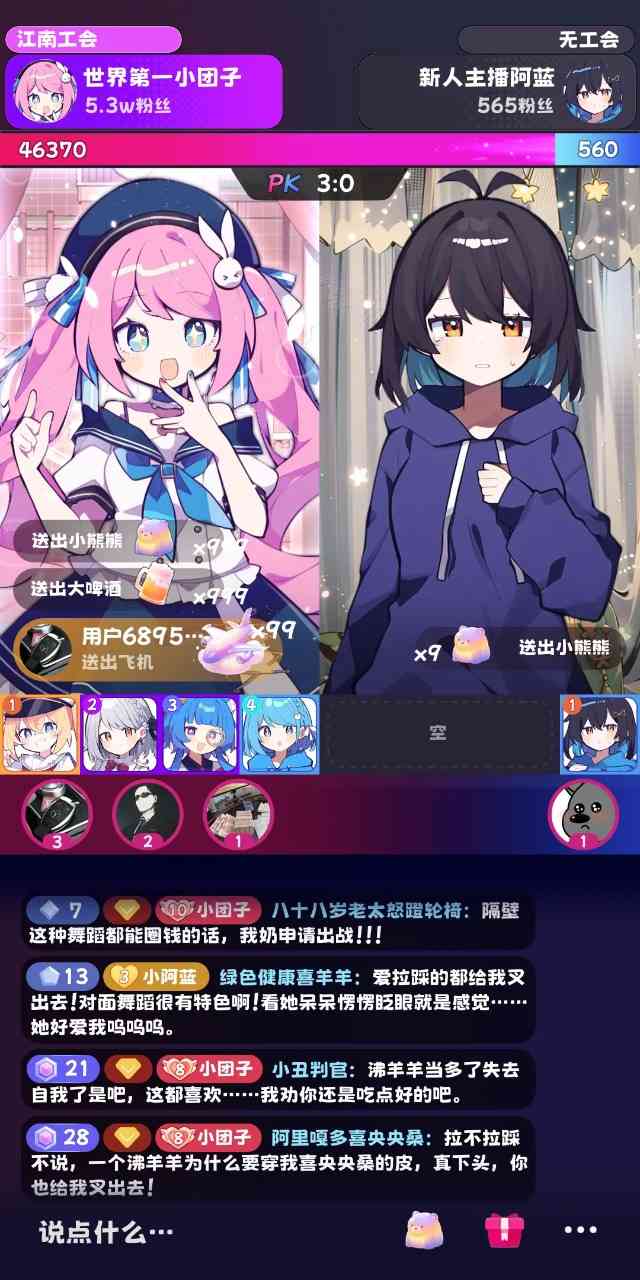The image size is (640, 1280).
Task: View the left contributor badged 1
Action: (237, 813)
